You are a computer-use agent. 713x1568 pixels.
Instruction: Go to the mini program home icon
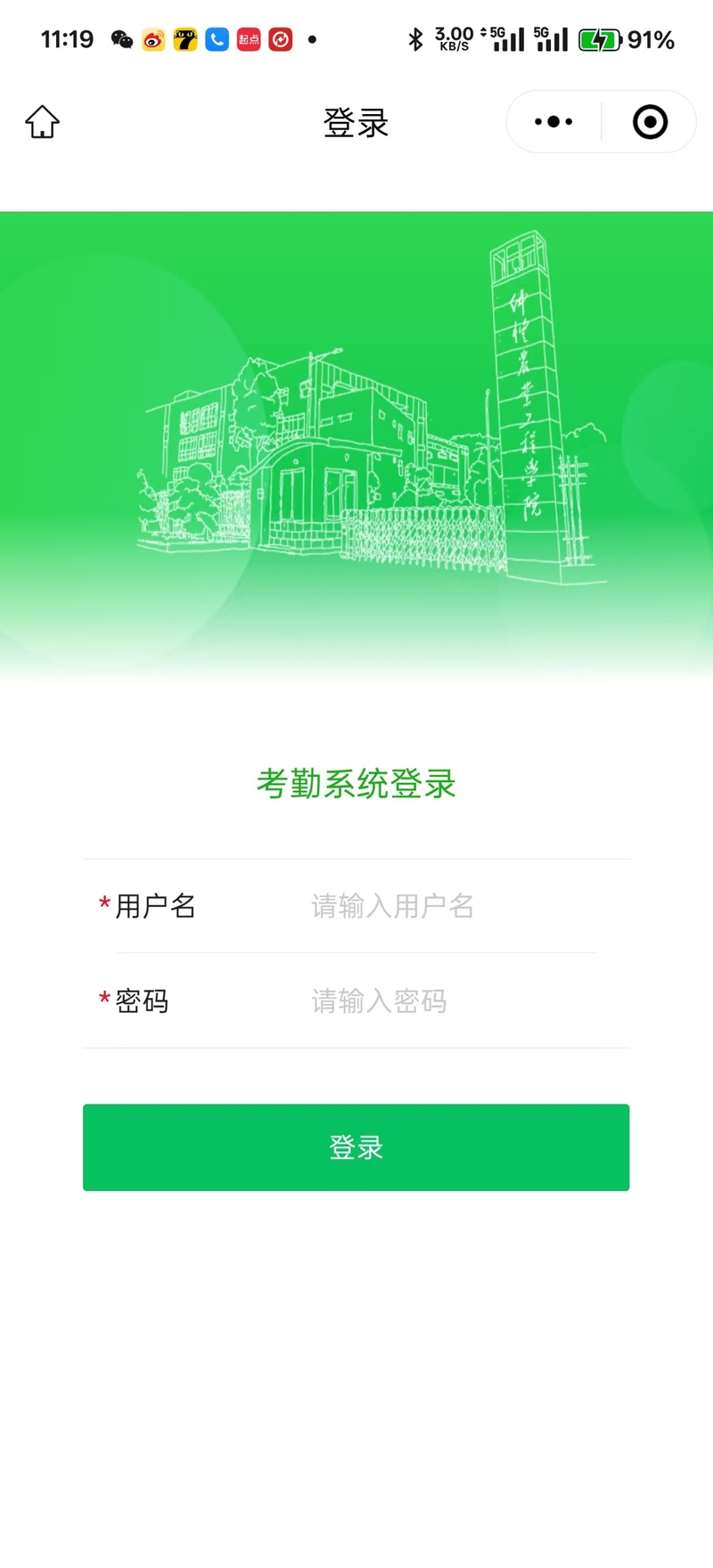click(x=42, y=122)
